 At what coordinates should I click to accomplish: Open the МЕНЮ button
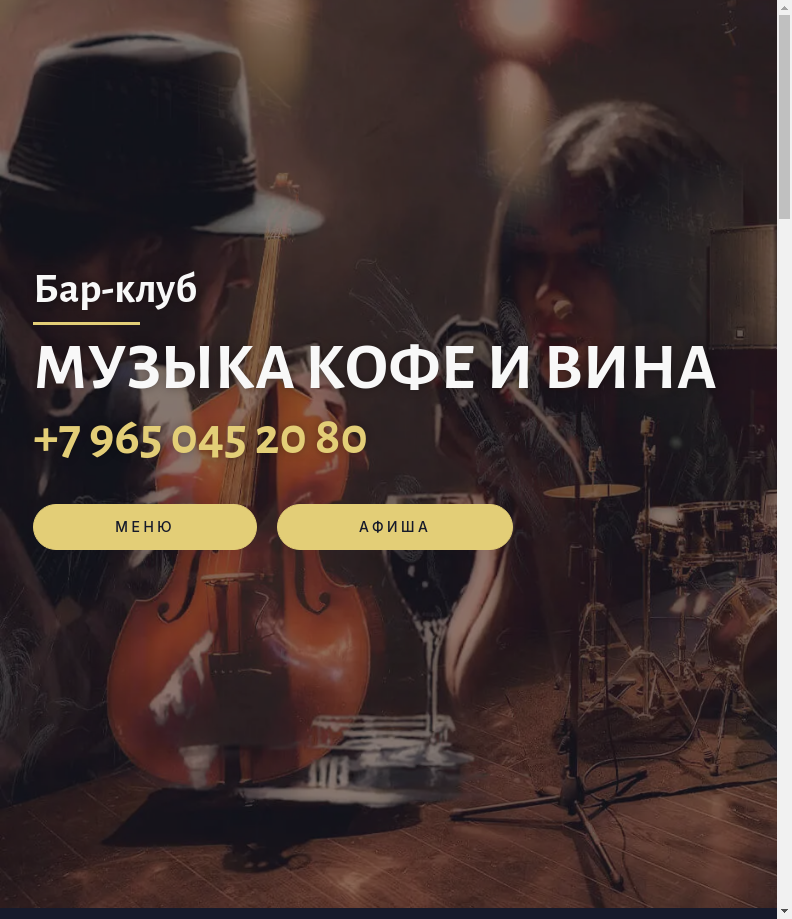[145, 527]
